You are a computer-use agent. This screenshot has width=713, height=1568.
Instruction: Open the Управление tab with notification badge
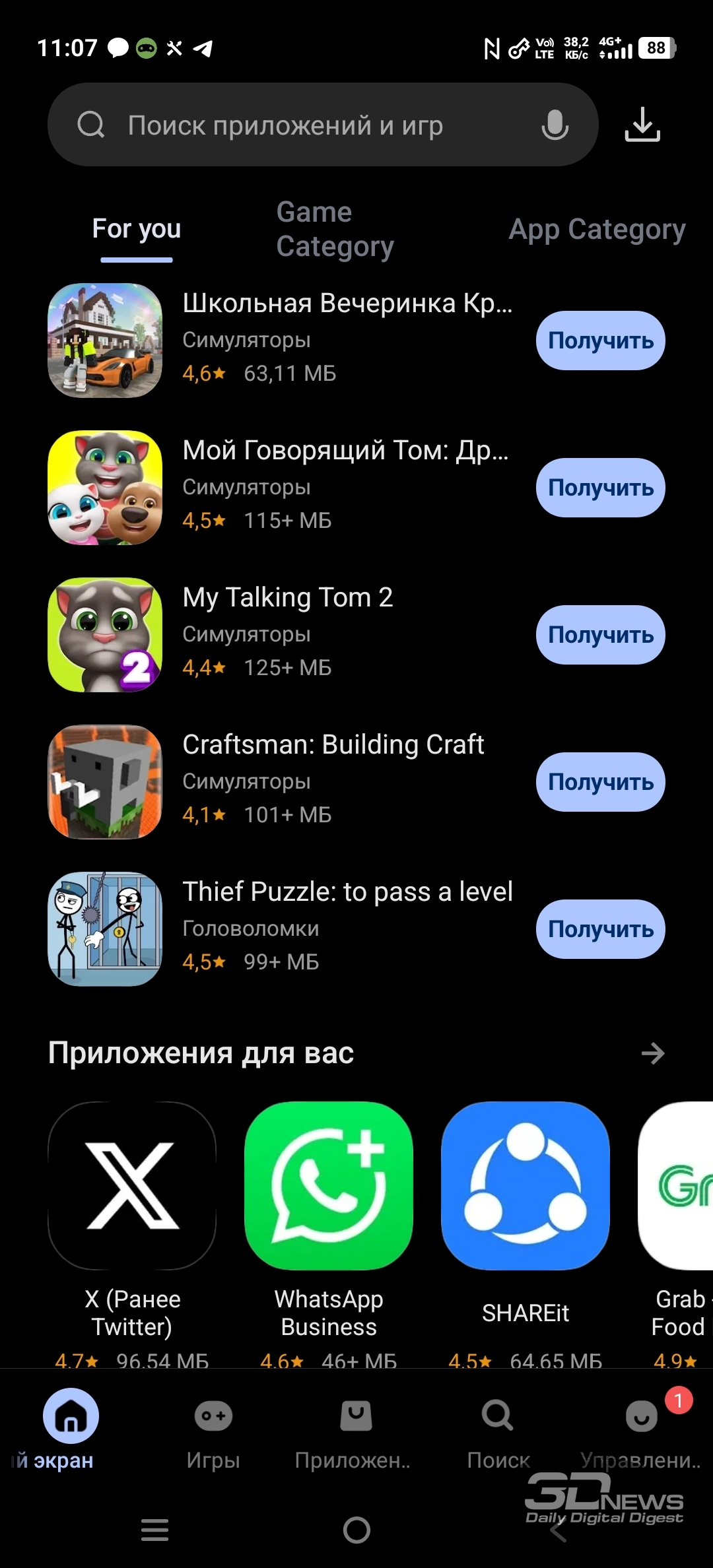(641, 1429)
